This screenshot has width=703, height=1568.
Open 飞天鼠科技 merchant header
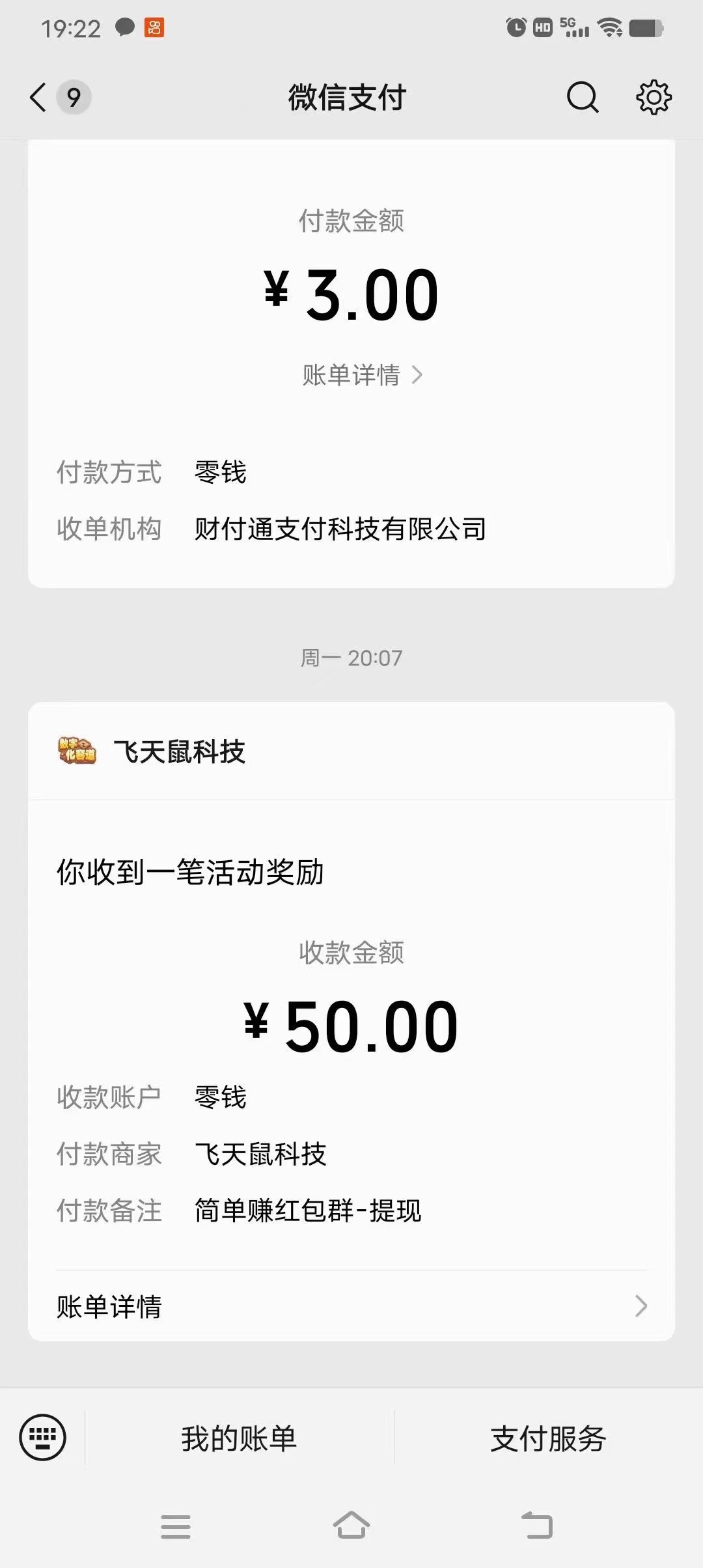click(x=351, y=751)
